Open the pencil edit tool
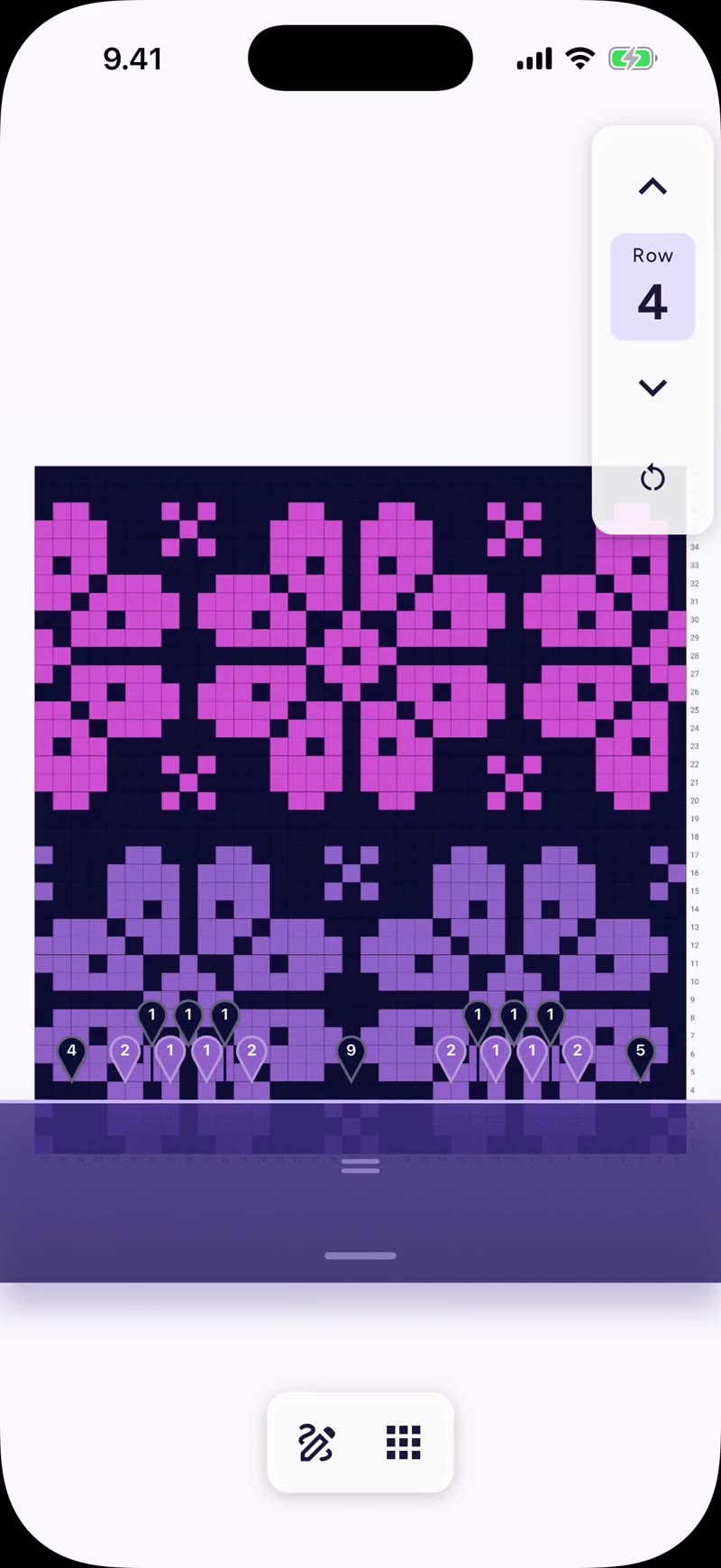 pos(316,1443)
